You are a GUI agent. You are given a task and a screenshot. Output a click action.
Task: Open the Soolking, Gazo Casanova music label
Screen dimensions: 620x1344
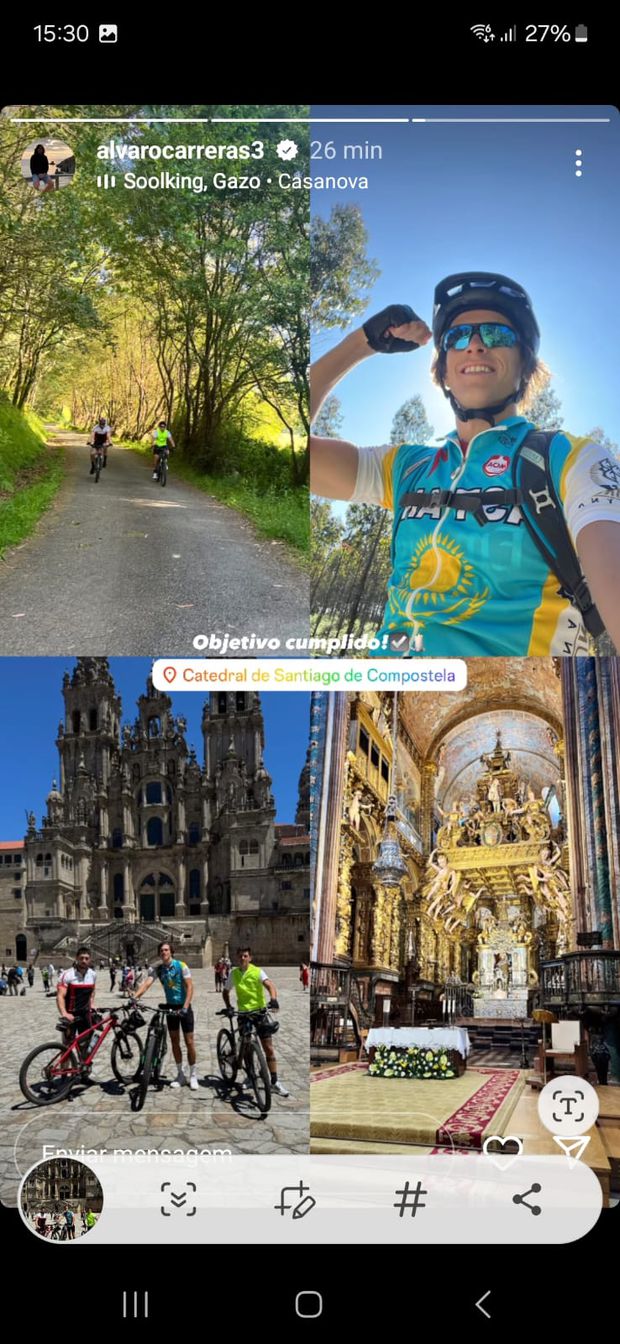(234, 182)
